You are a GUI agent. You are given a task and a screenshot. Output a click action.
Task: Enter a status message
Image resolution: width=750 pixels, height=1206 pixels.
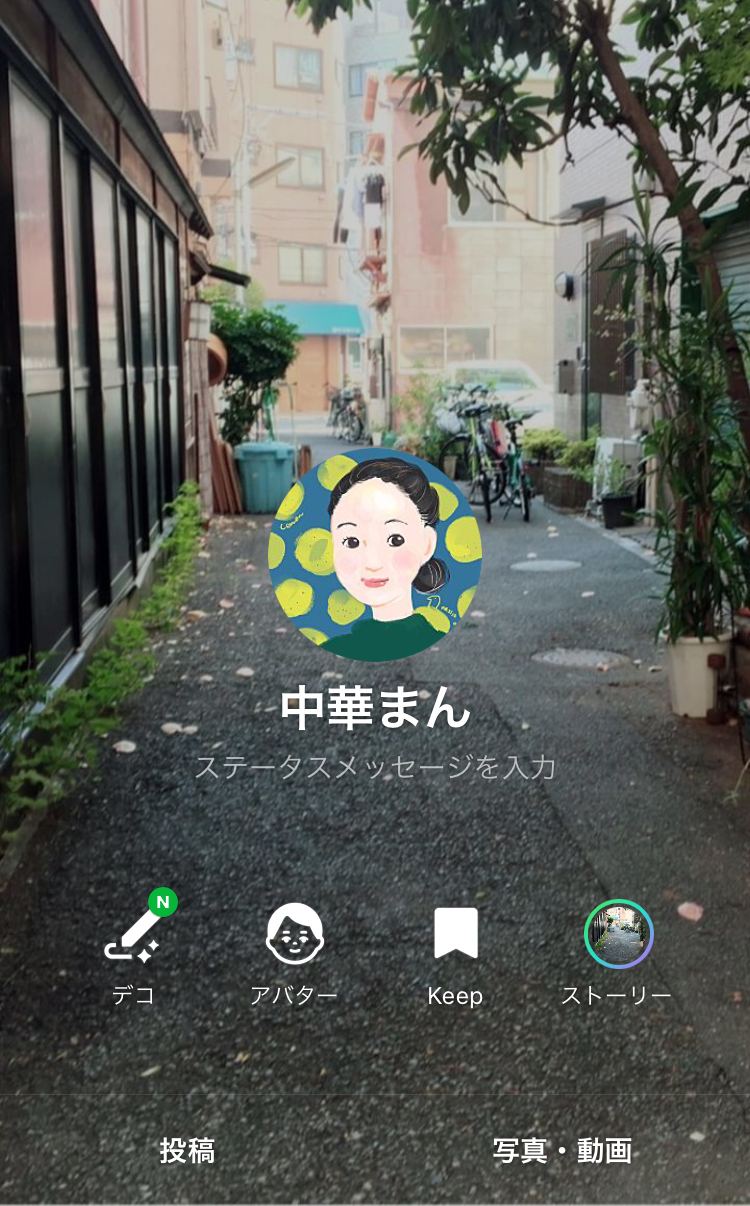coord(375,767)
